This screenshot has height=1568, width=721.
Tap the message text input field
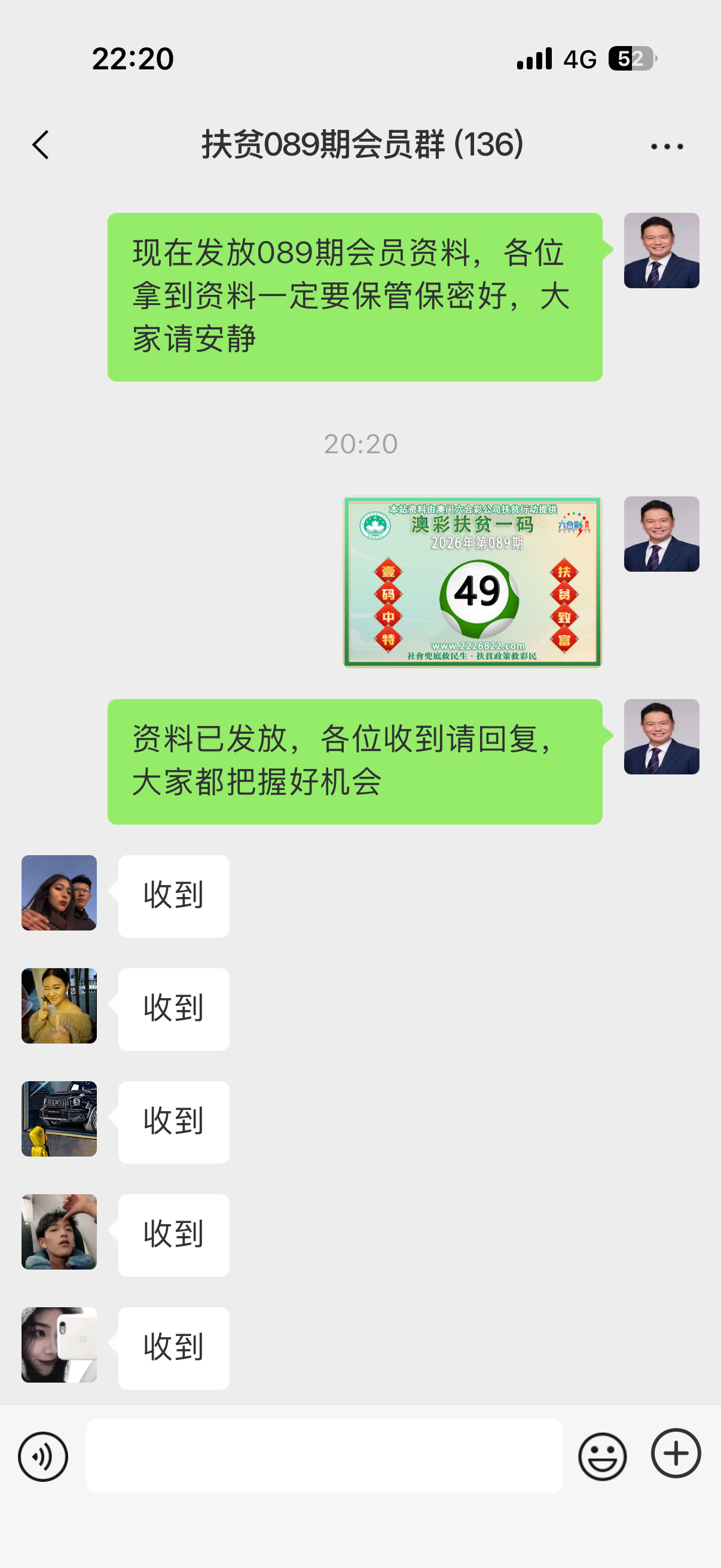pyautogui.click(x=324, y=1456)
